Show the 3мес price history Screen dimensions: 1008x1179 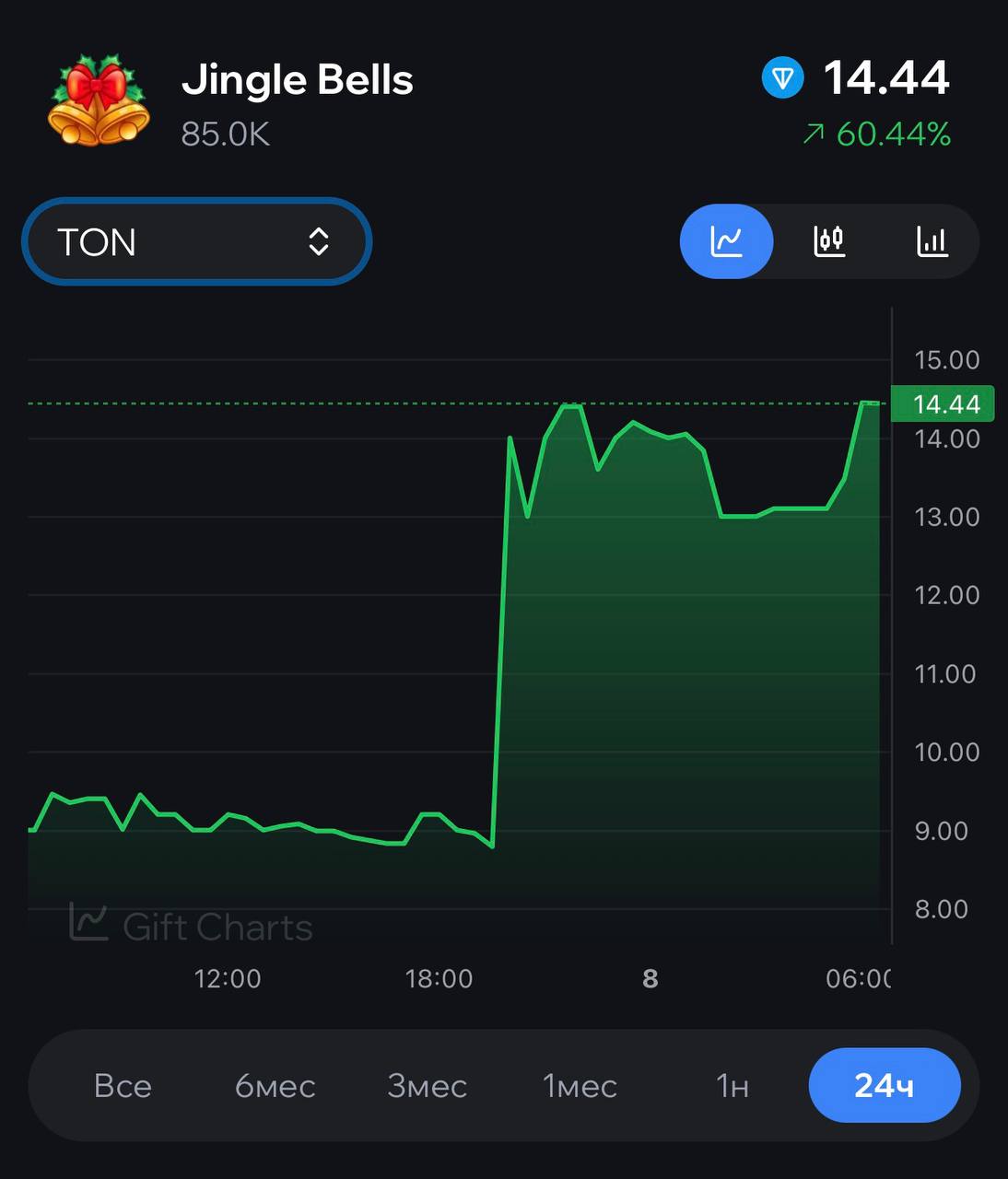[x=427, y=1086]
